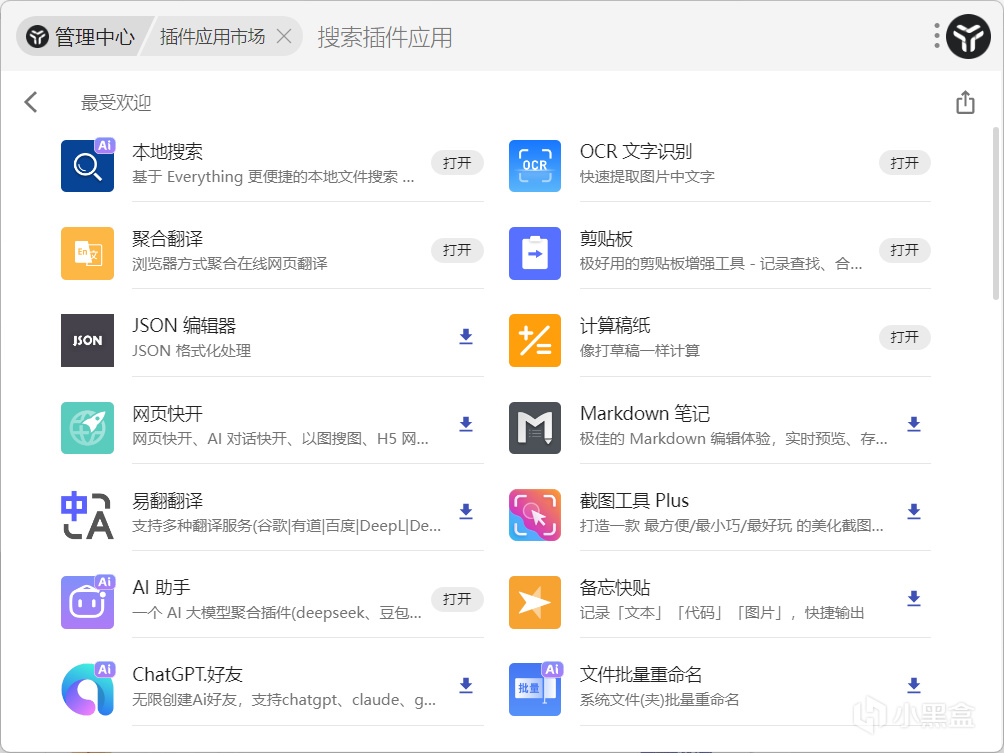Go back with the left arrow
The image size is (1004, 753).
[x=31, y=102]
